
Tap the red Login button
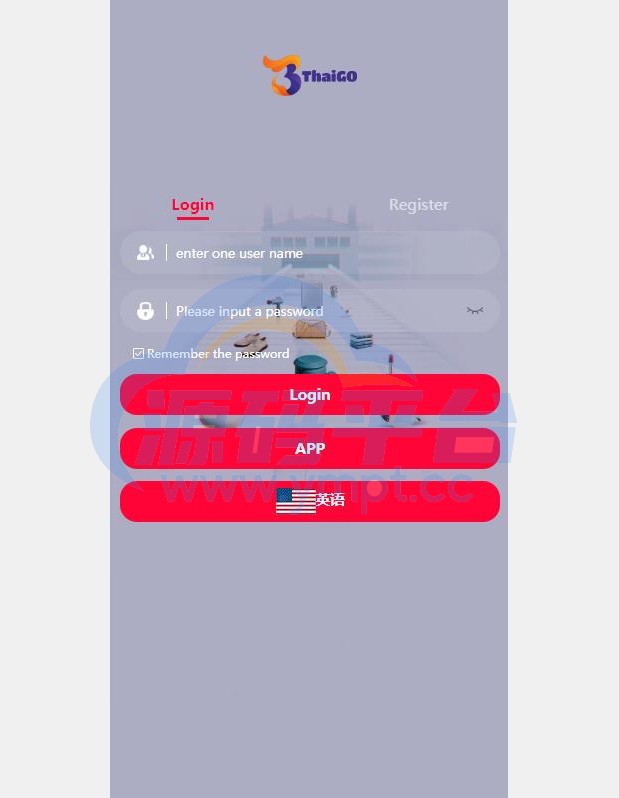pyautogui.click(x=310, y=395)
